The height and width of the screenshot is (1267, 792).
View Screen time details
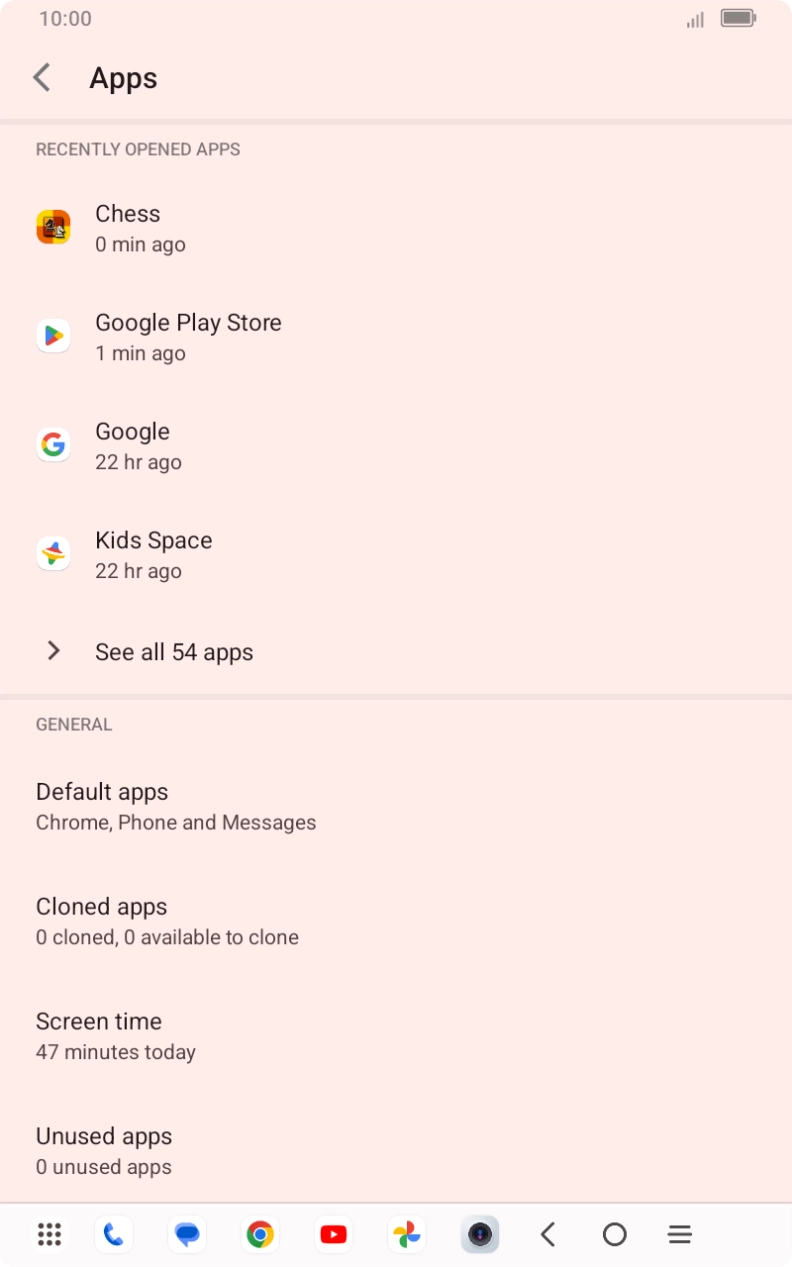coord(116,1036)
